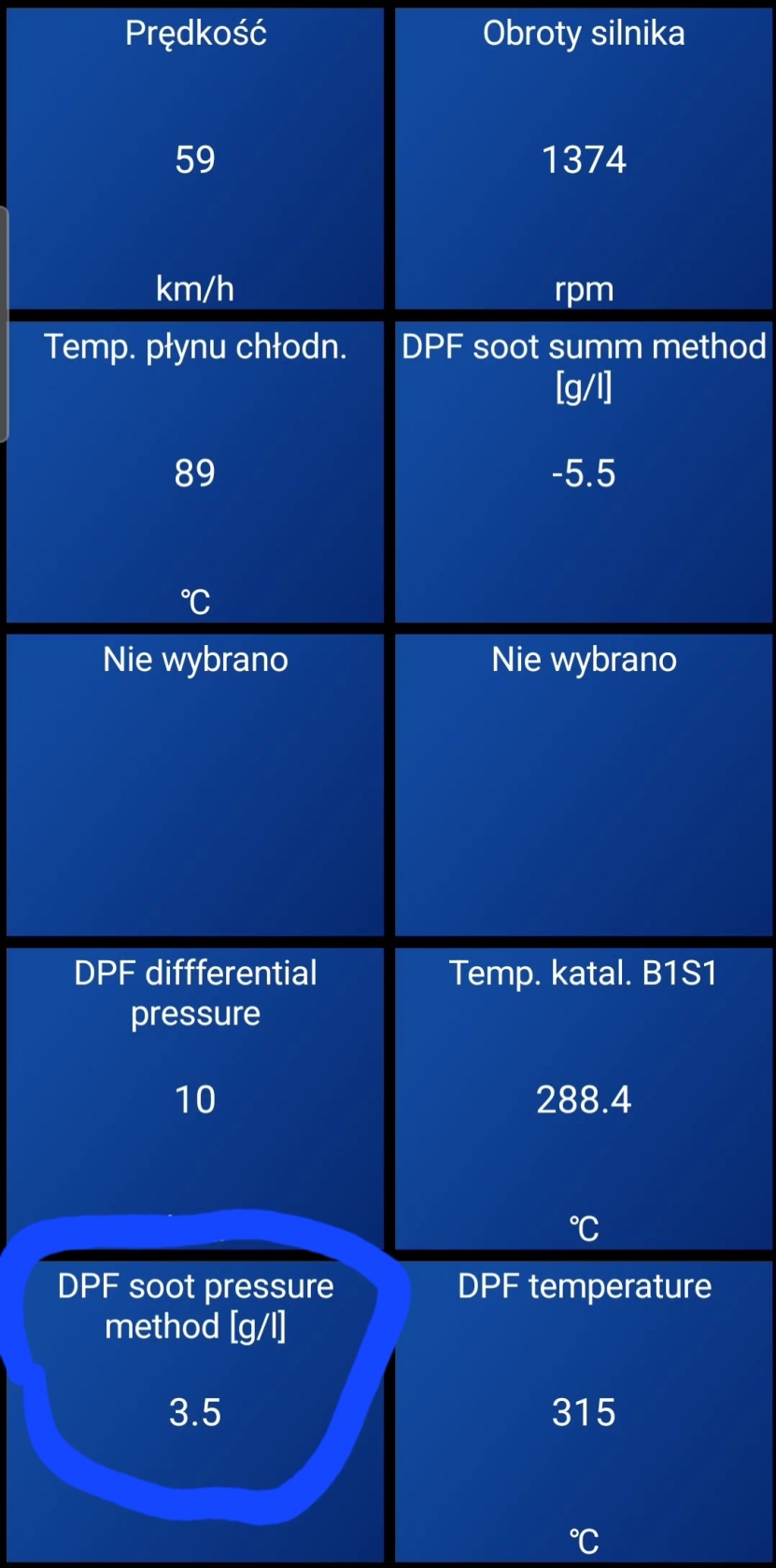Tap the left Nie wybrano empty tile

pyautogui.click(x=195, y=786)
